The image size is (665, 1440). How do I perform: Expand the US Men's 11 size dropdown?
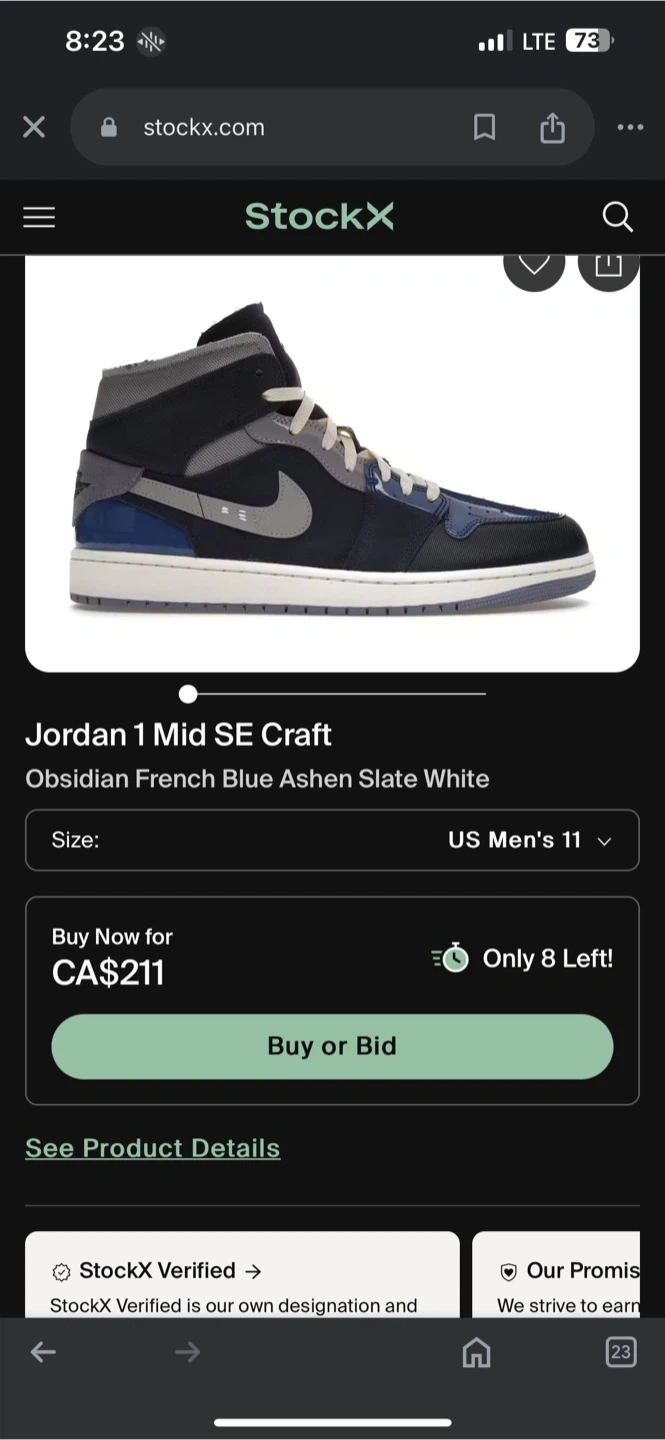(332, 840)
